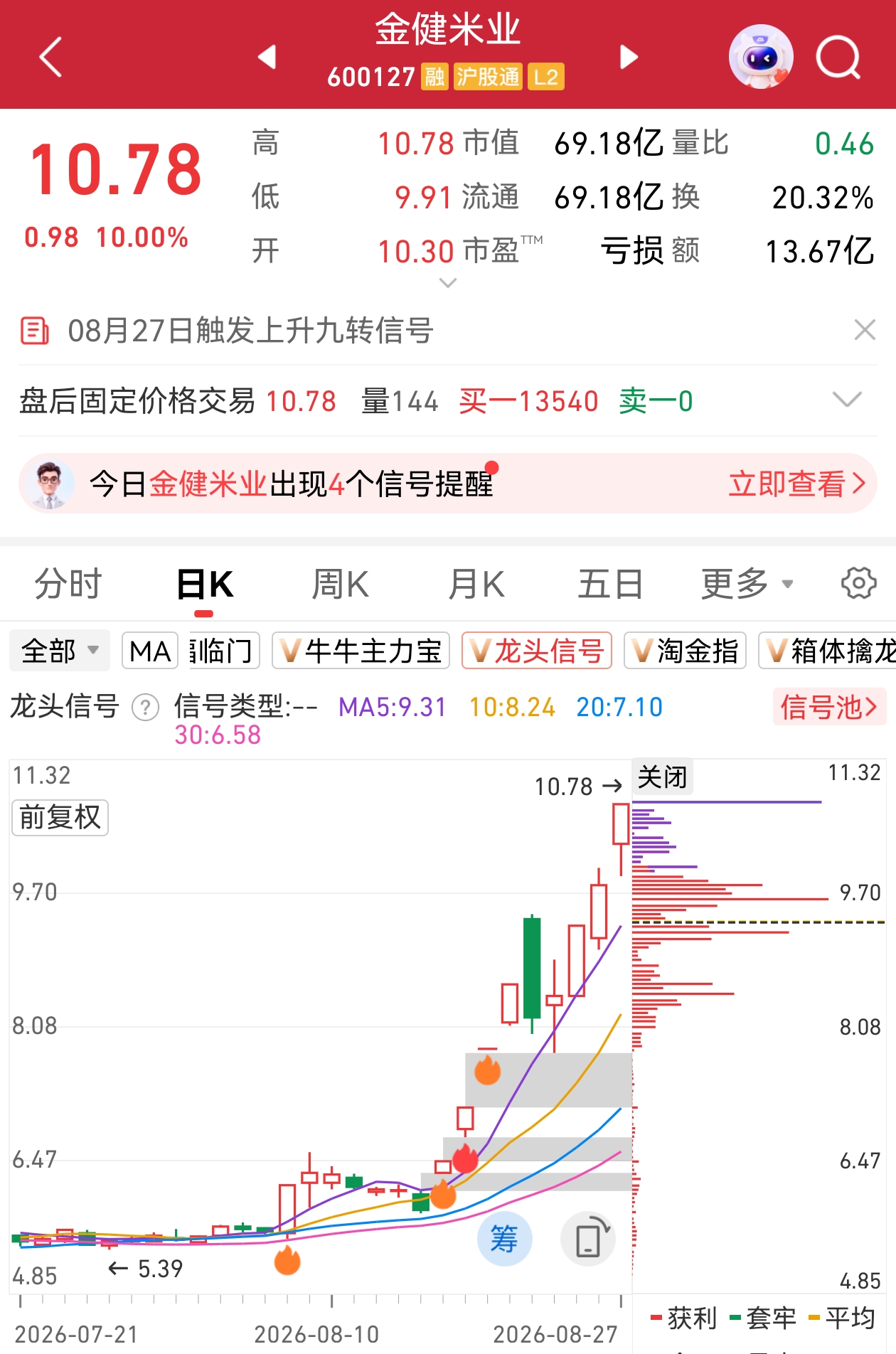Open chart settings gear icon
This screenshot has height=1354, width=896.
click(x=858, y=584)
